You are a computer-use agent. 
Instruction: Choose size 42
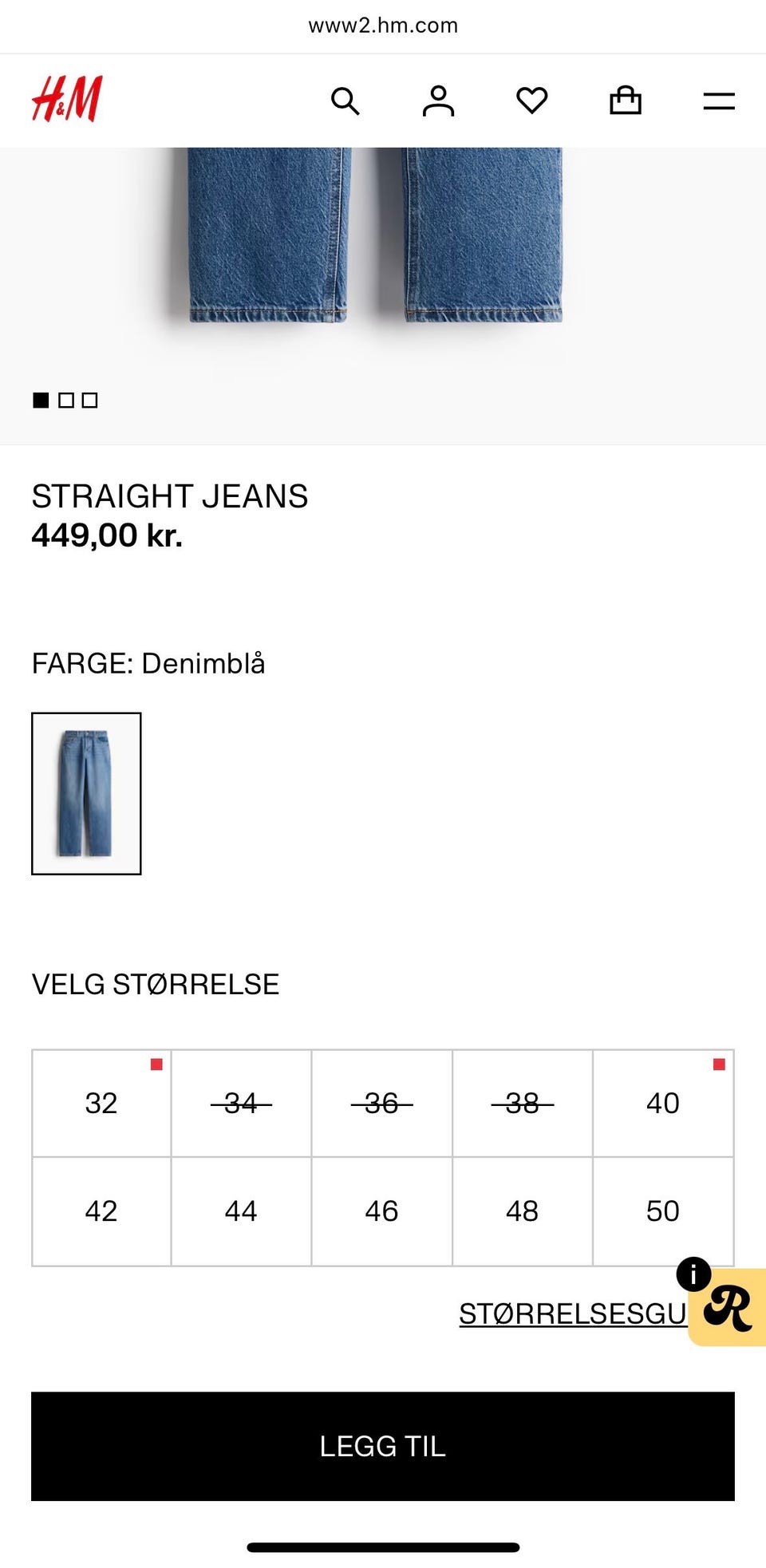pos(101,1211)
